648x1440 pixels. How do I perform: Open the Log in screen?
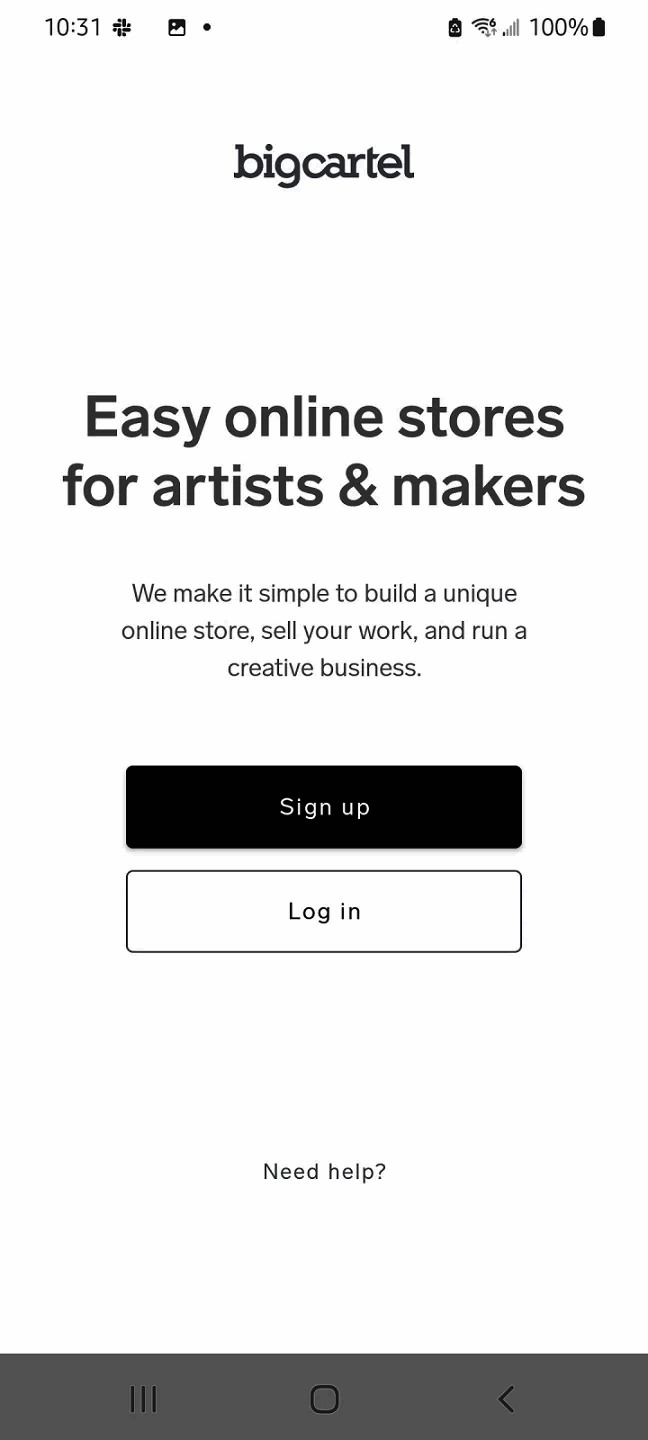pyautogui.click(x=324, y=911)
